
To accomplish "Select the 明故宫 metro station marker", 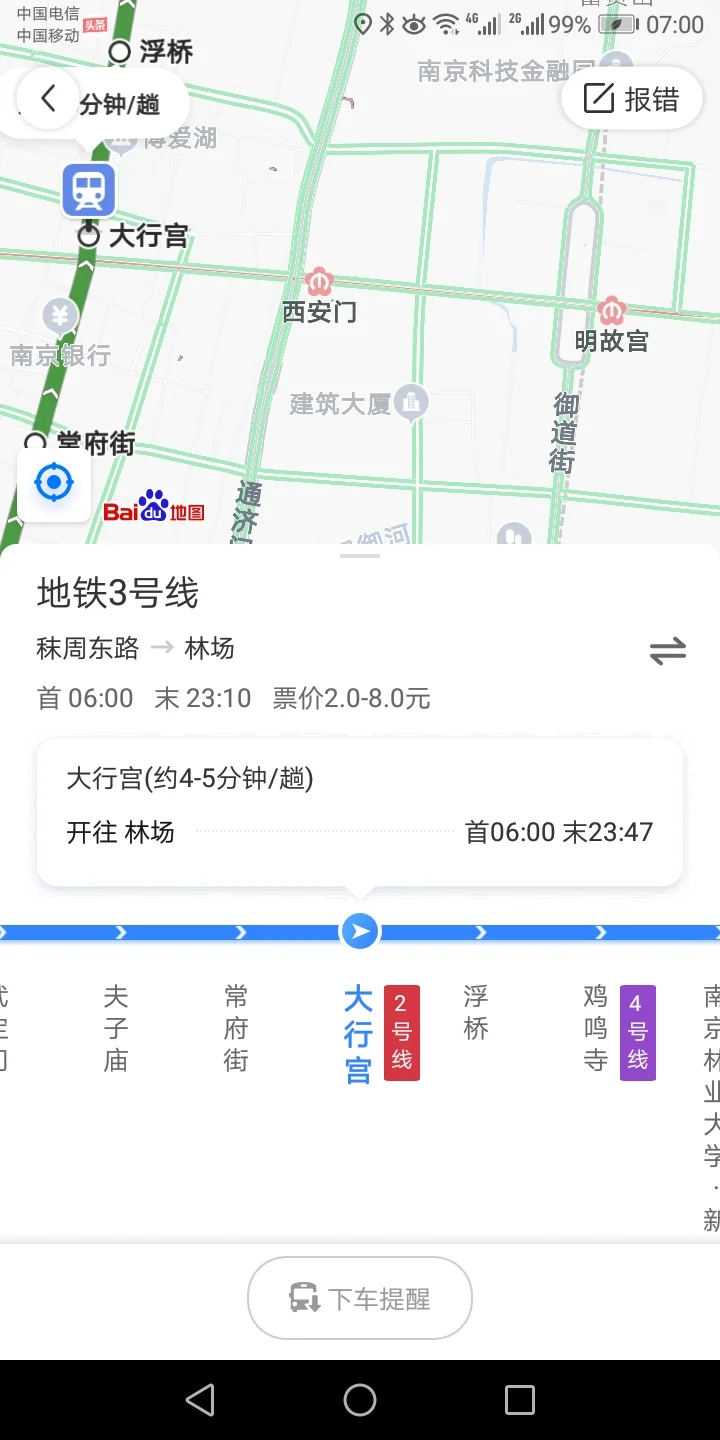I will [611, 310].
